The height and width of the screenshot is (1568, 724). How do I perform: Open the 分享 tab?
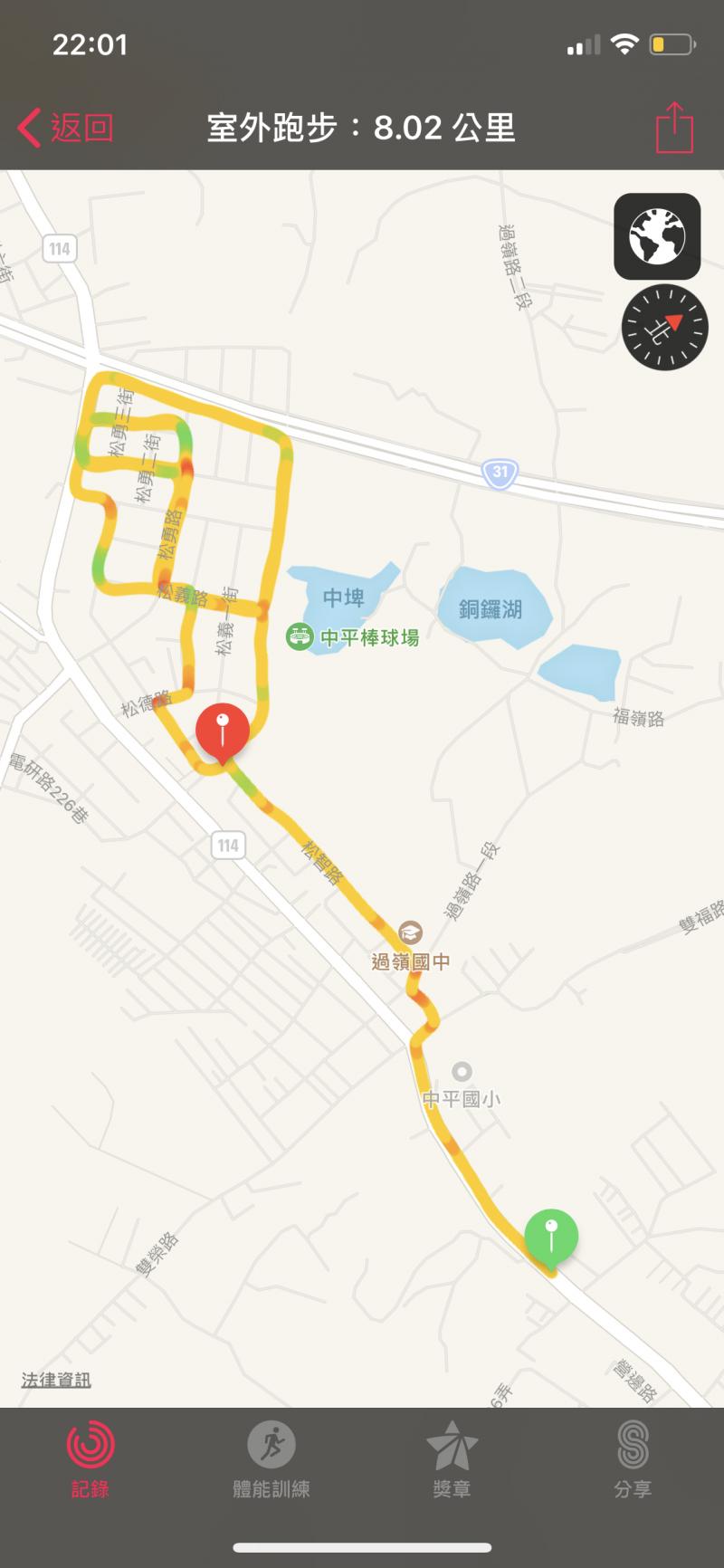(x=633, y=1459)
